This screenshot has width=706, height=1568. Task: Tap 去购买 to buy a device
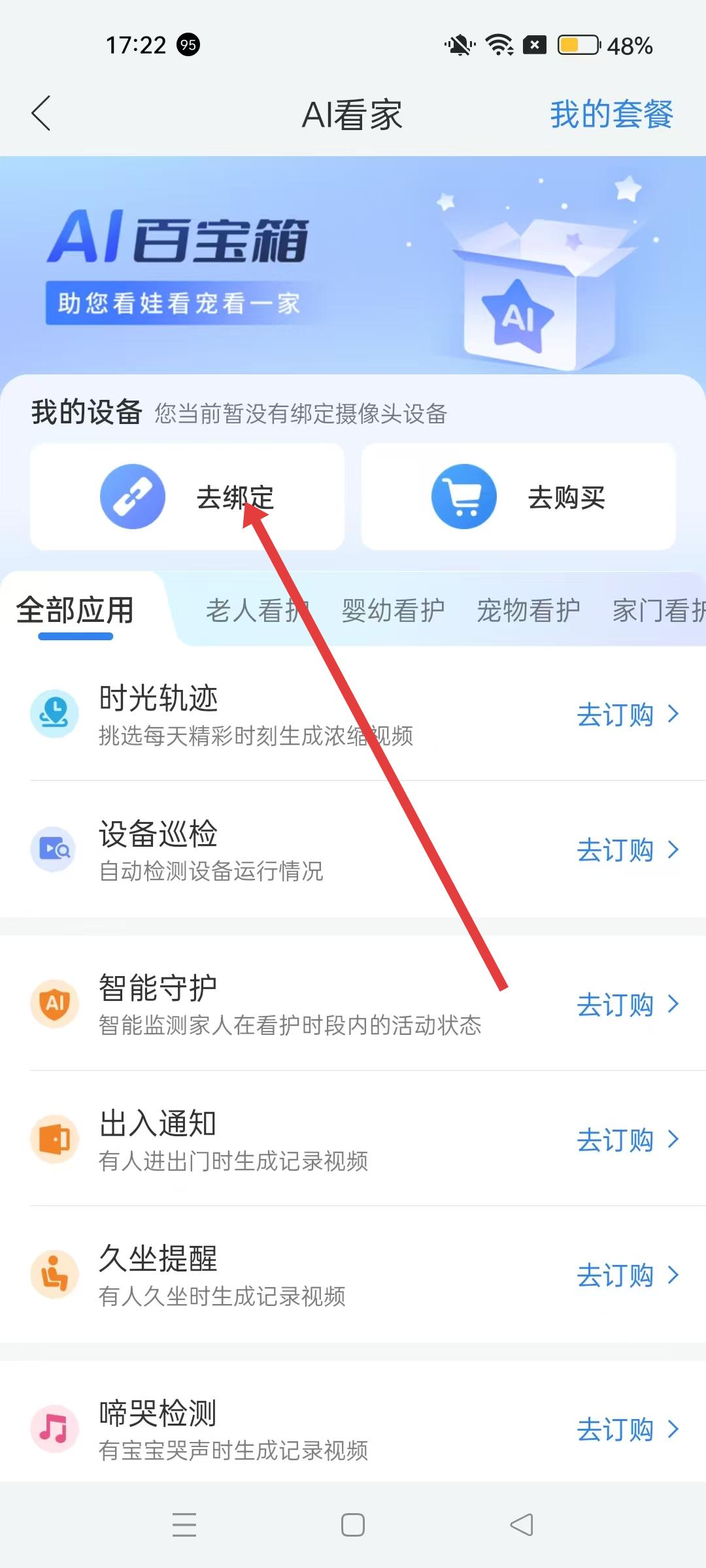tap(518, 496)
